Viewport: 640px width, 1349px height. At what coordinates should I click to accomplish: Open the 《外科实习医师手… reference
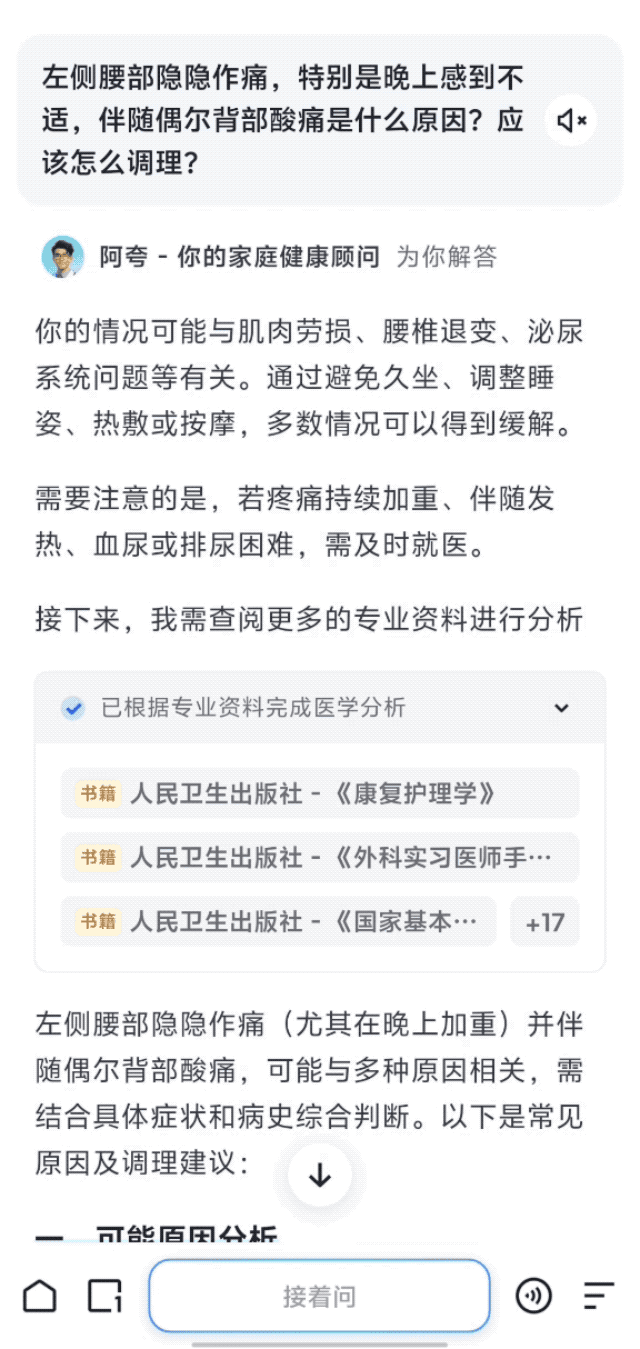coord(319,858)
